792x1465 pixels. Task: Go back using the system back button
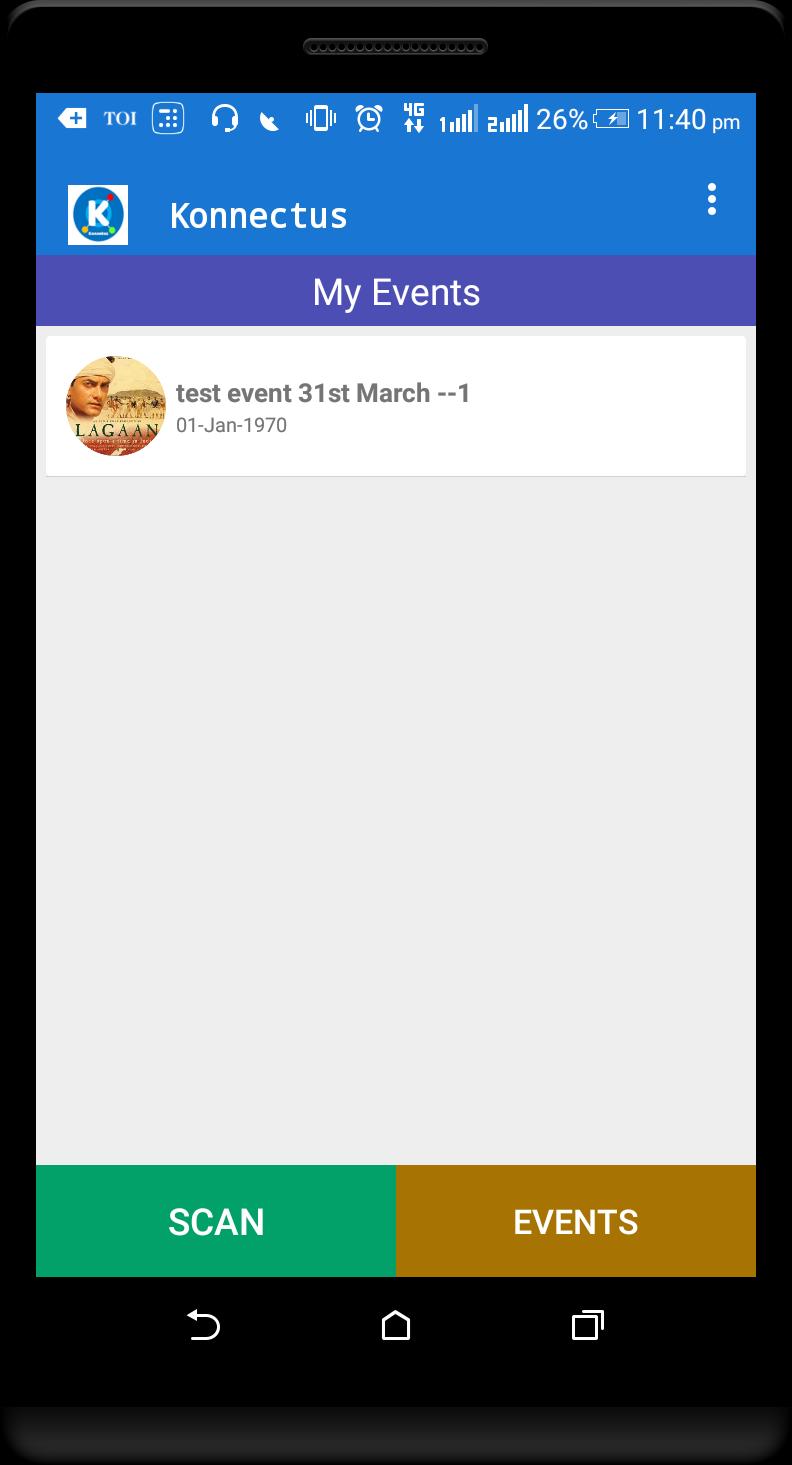[x=203, y=1325]
